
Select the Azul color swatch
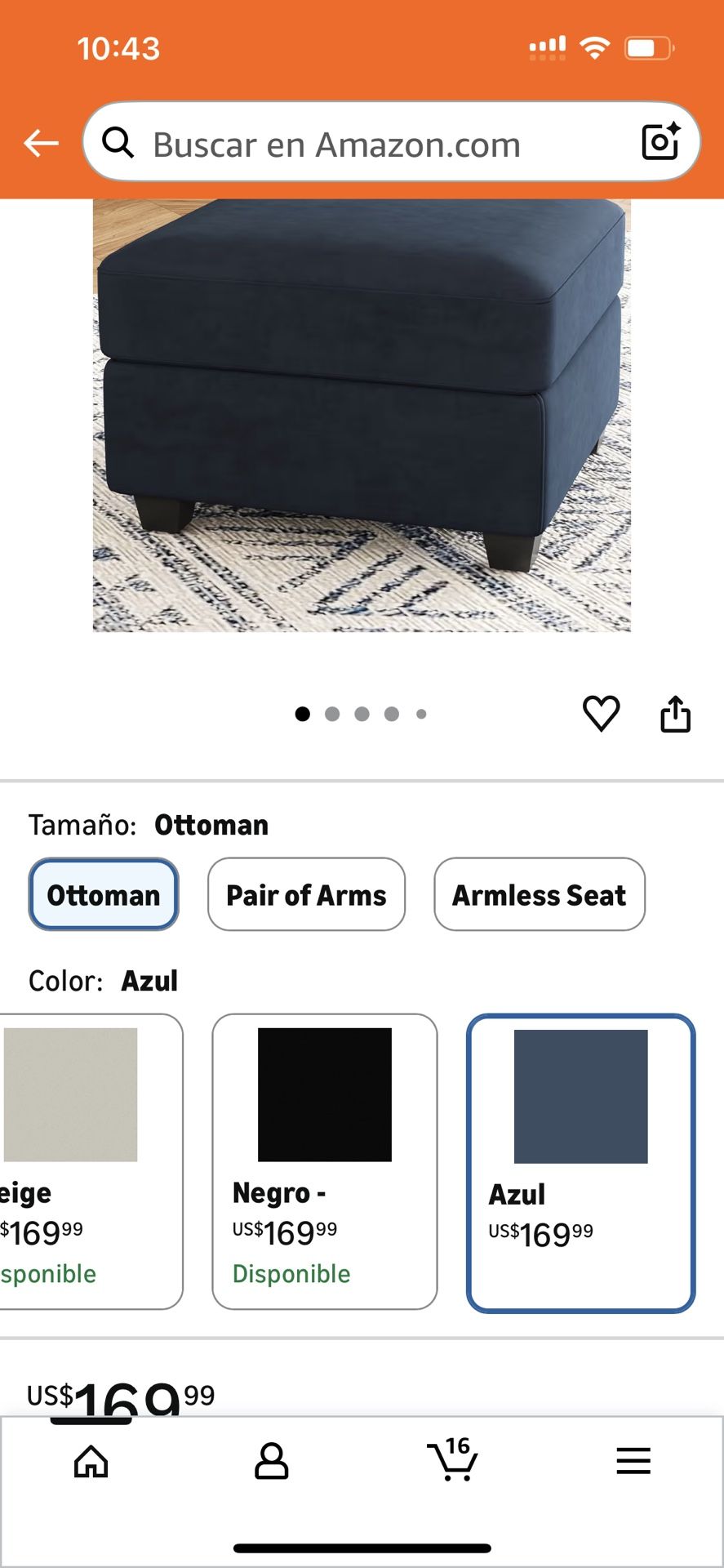(580, 1162)
